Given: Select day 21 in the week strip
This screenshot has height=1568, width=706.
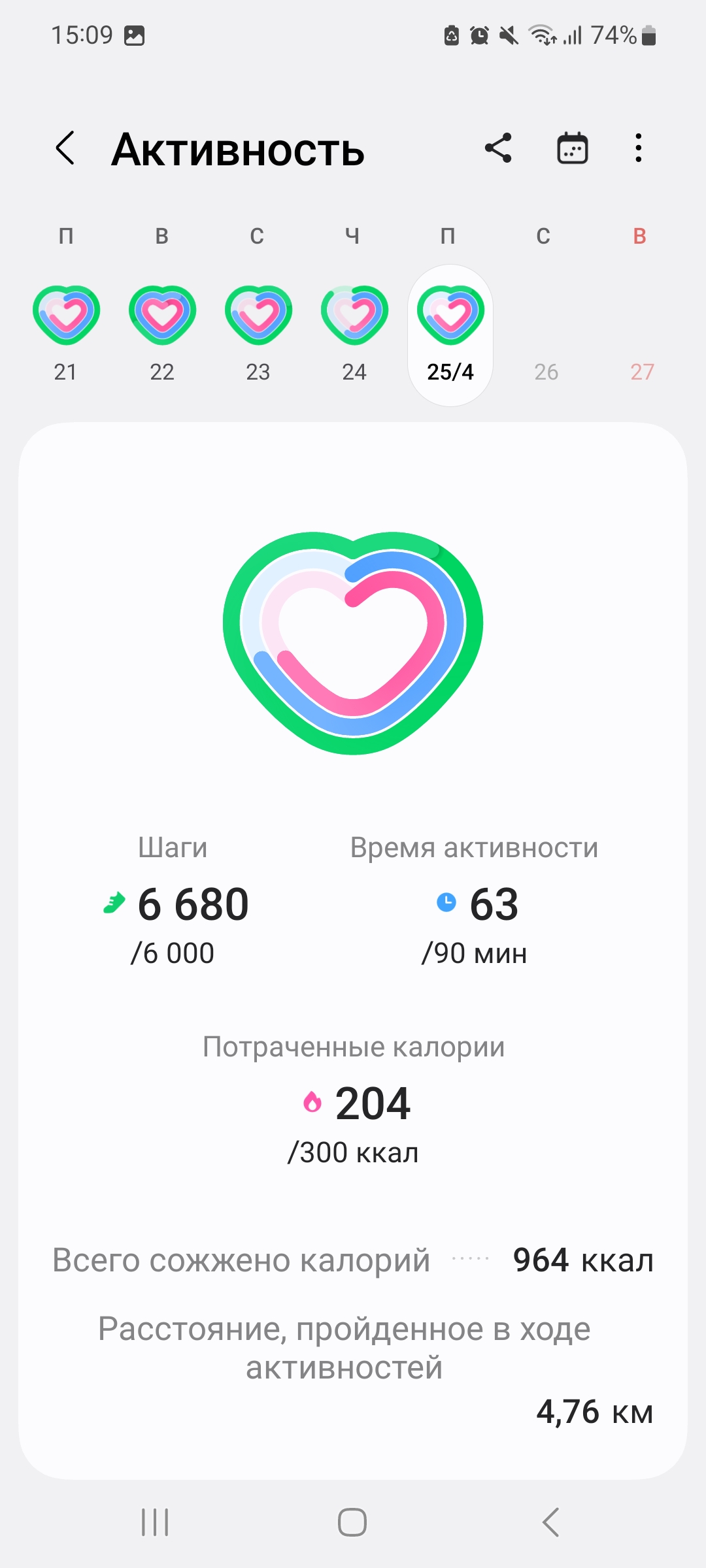Looking at the screenshot, I should (66, 334).
